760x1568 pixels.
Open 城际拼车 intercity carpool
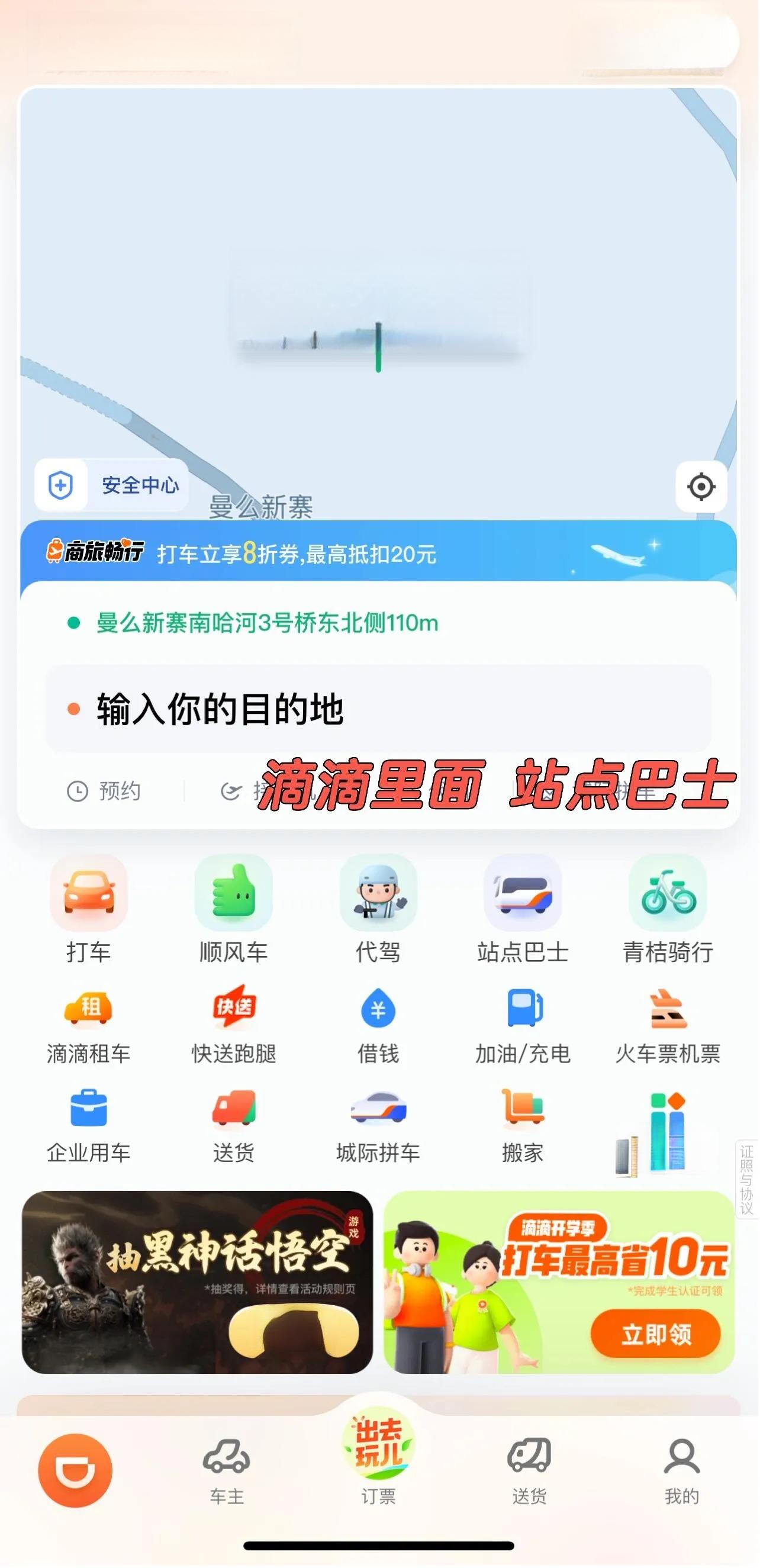pos(378,1126)
